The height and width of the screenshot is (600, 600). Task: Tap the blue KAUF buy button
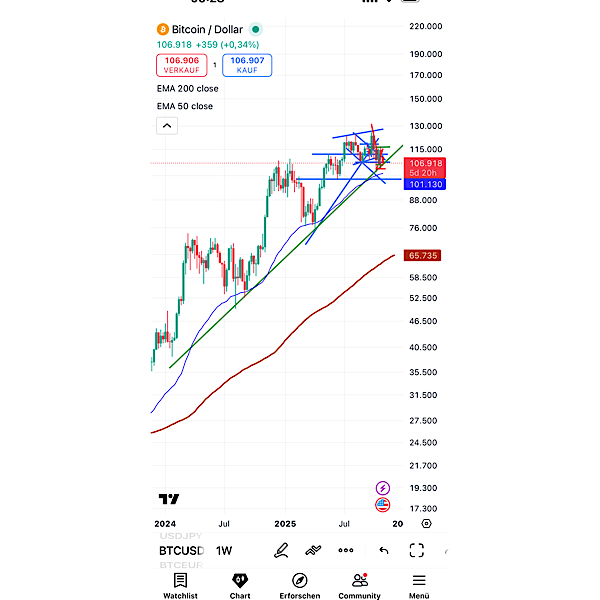pos(246,65)
